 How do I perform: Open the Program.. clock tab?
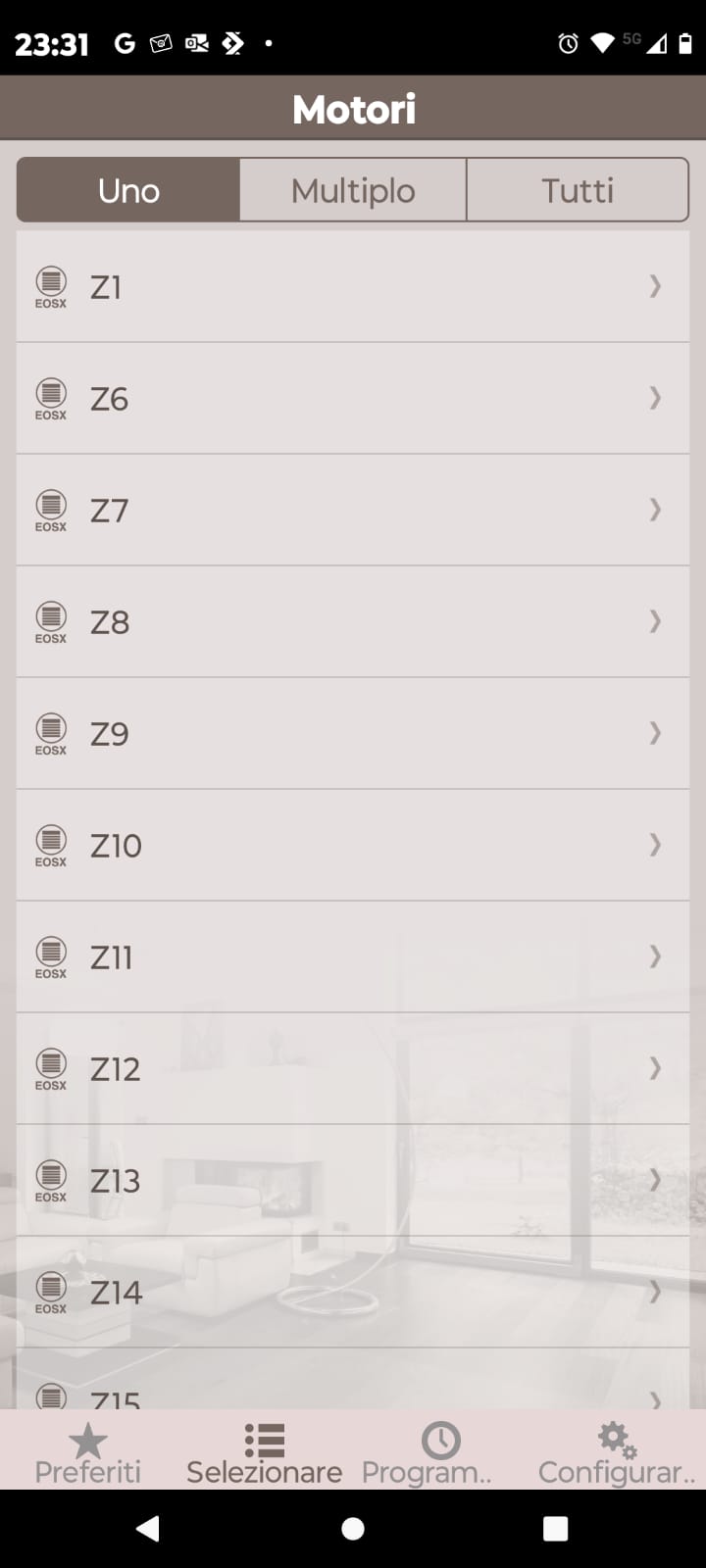click(x=439, y=1453)
